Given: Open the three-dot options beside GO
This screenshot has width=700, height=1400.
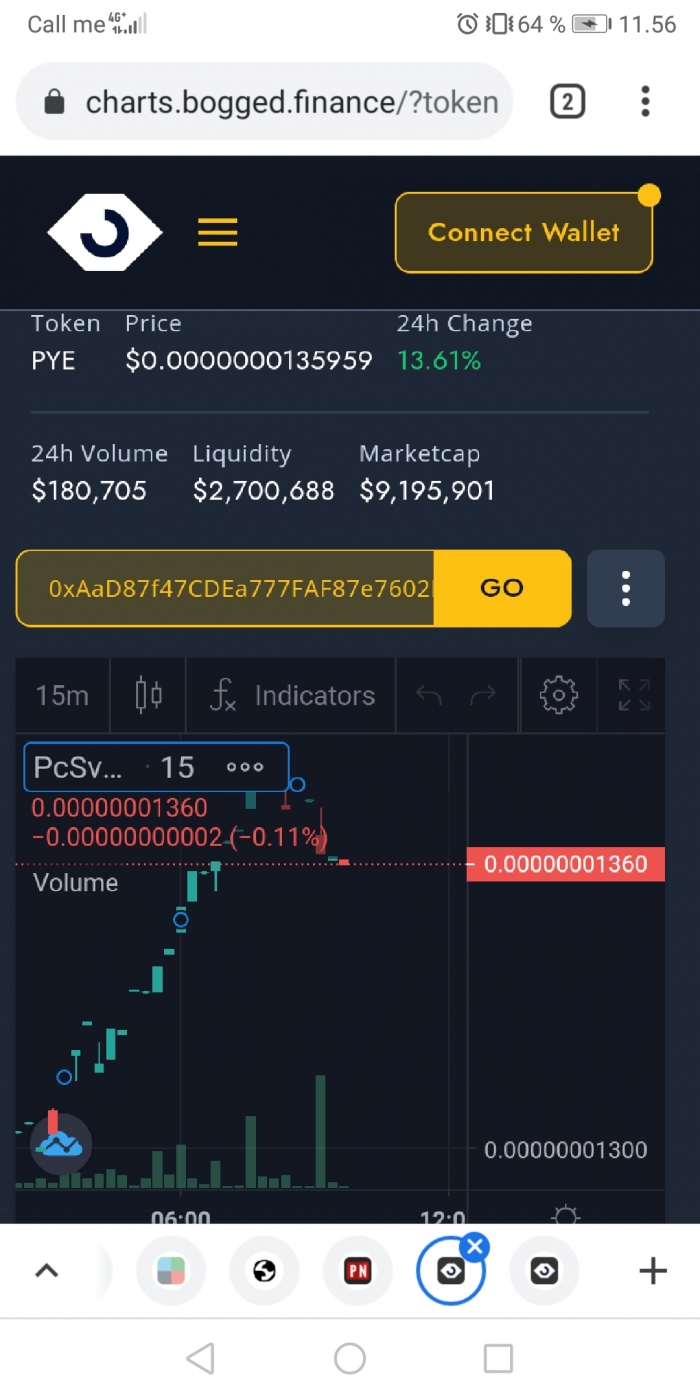Looking at the screenshot, I should click(x=626, y=588).
